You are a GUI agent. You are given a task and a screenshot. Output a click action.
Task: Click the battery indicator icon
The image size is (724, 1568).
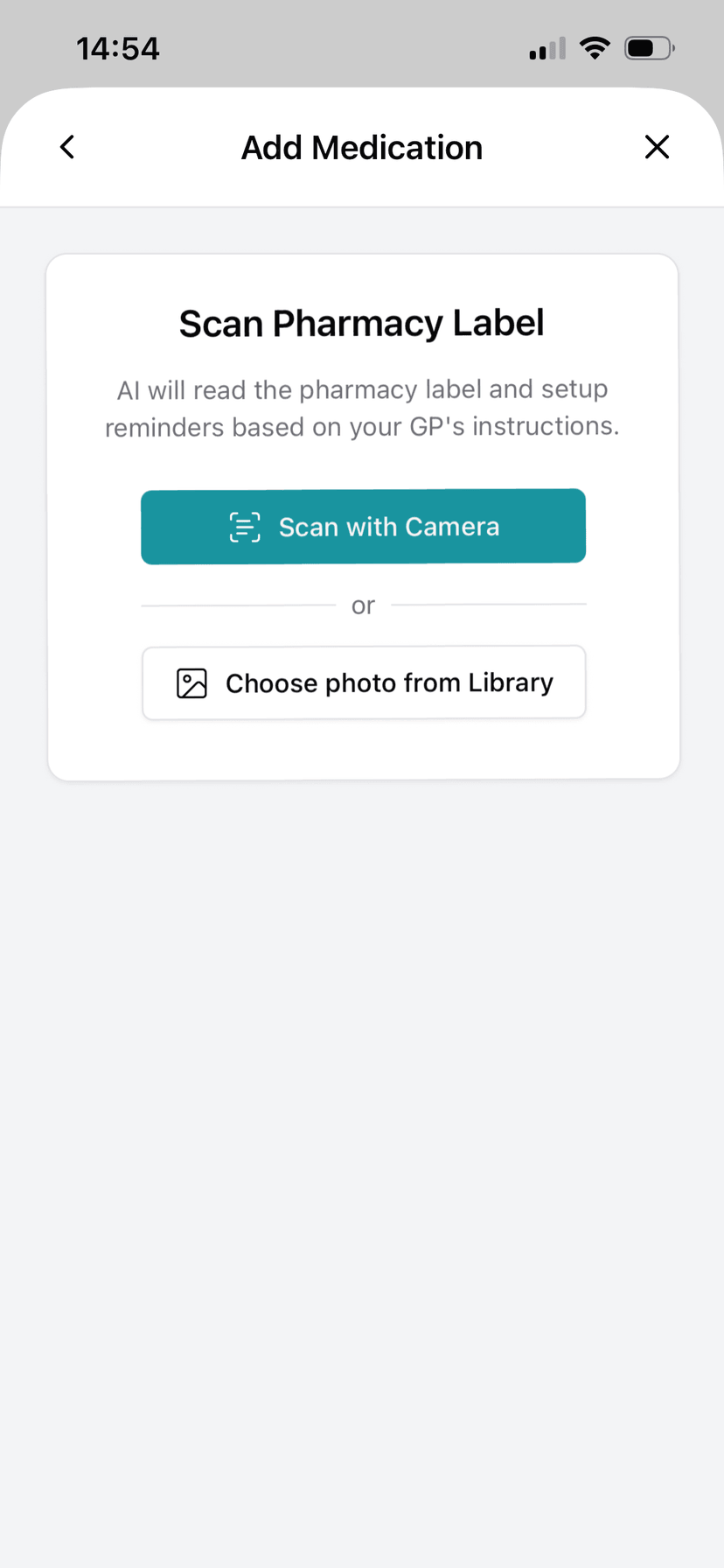pyautogui.click(x=648, y=48)
